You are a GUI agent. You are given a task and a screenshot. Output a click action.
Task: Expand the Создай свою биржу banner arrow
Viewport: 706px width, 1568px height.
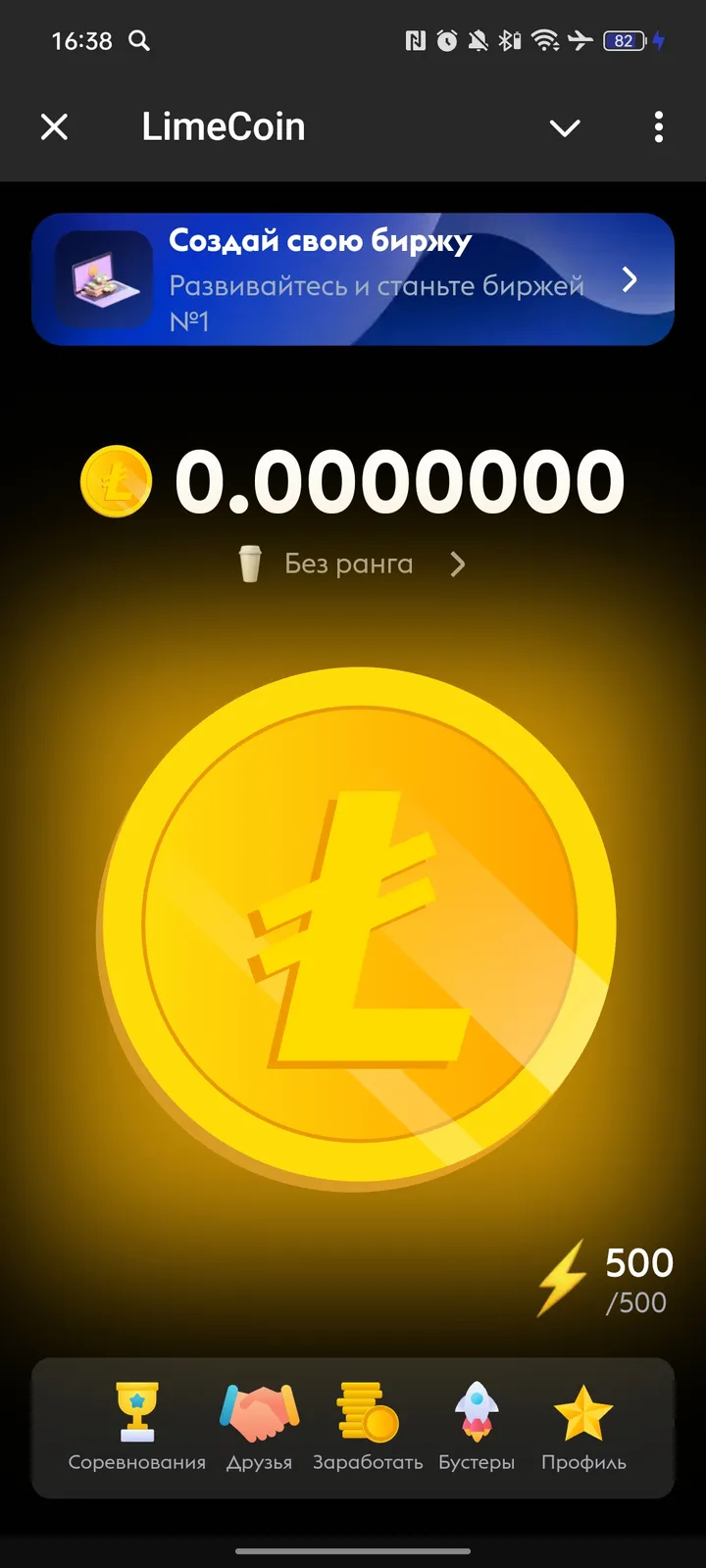[x=630, y=279]
